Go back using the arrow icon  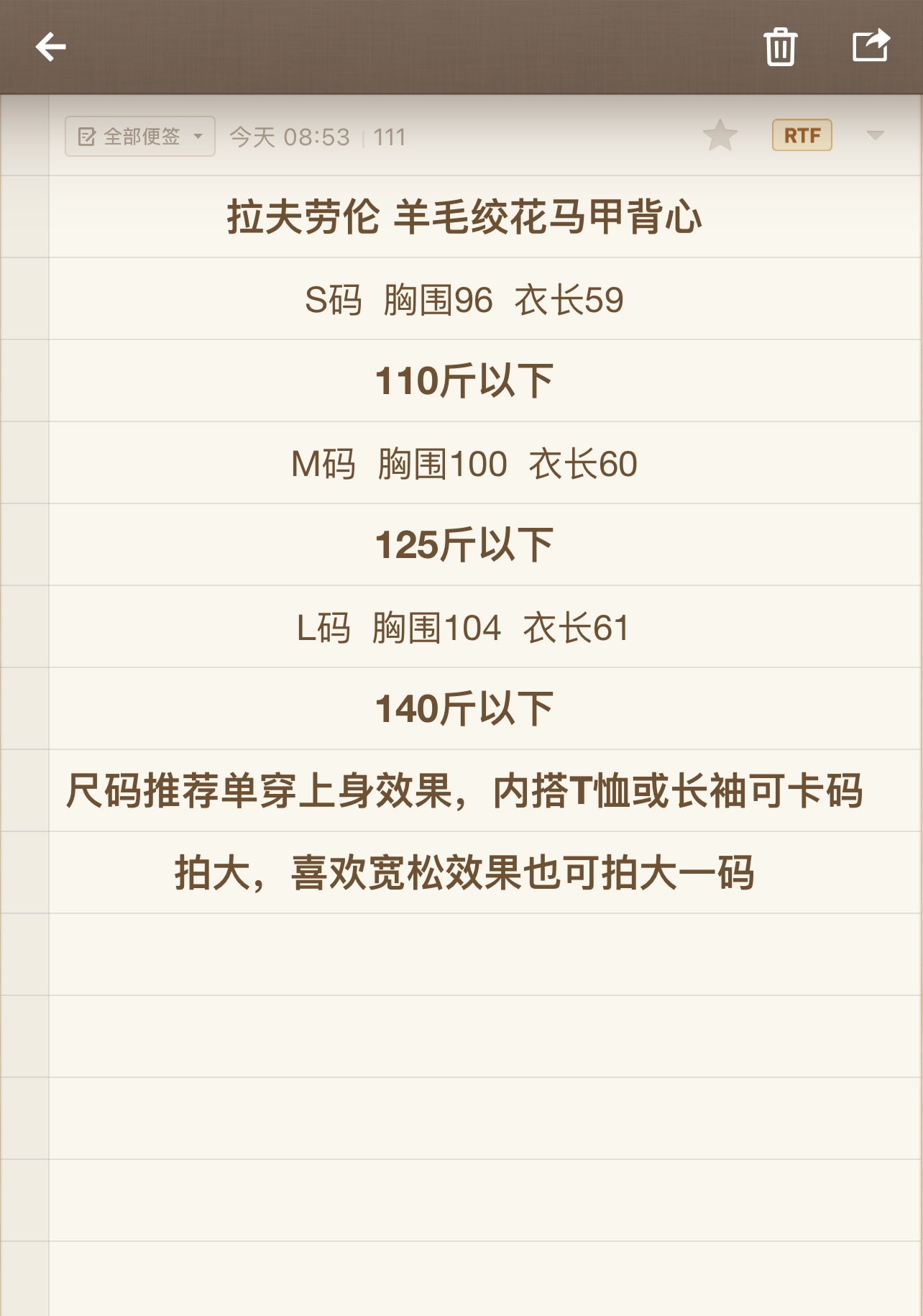(51, 47)
